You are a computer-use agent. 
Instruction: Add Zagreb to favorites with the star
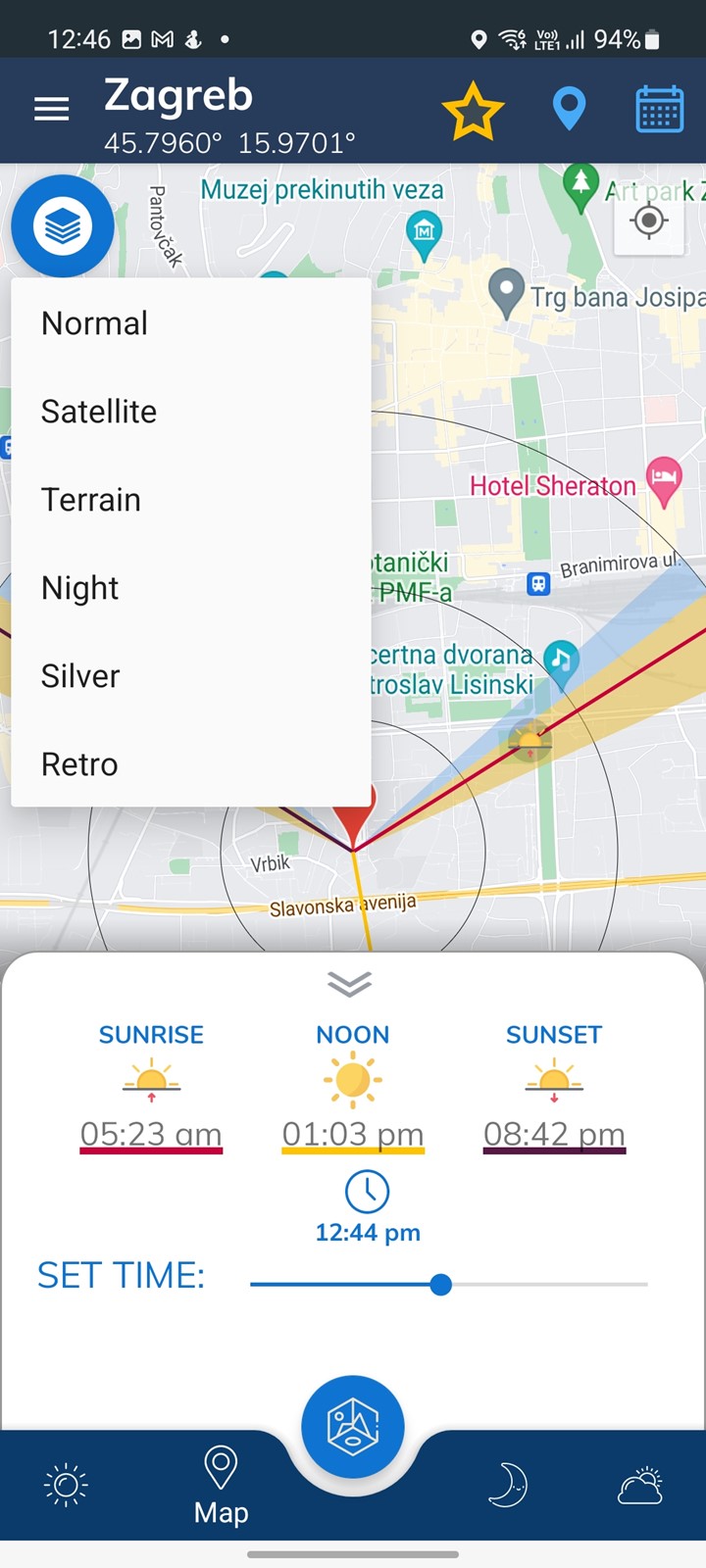tap(473, 111)
